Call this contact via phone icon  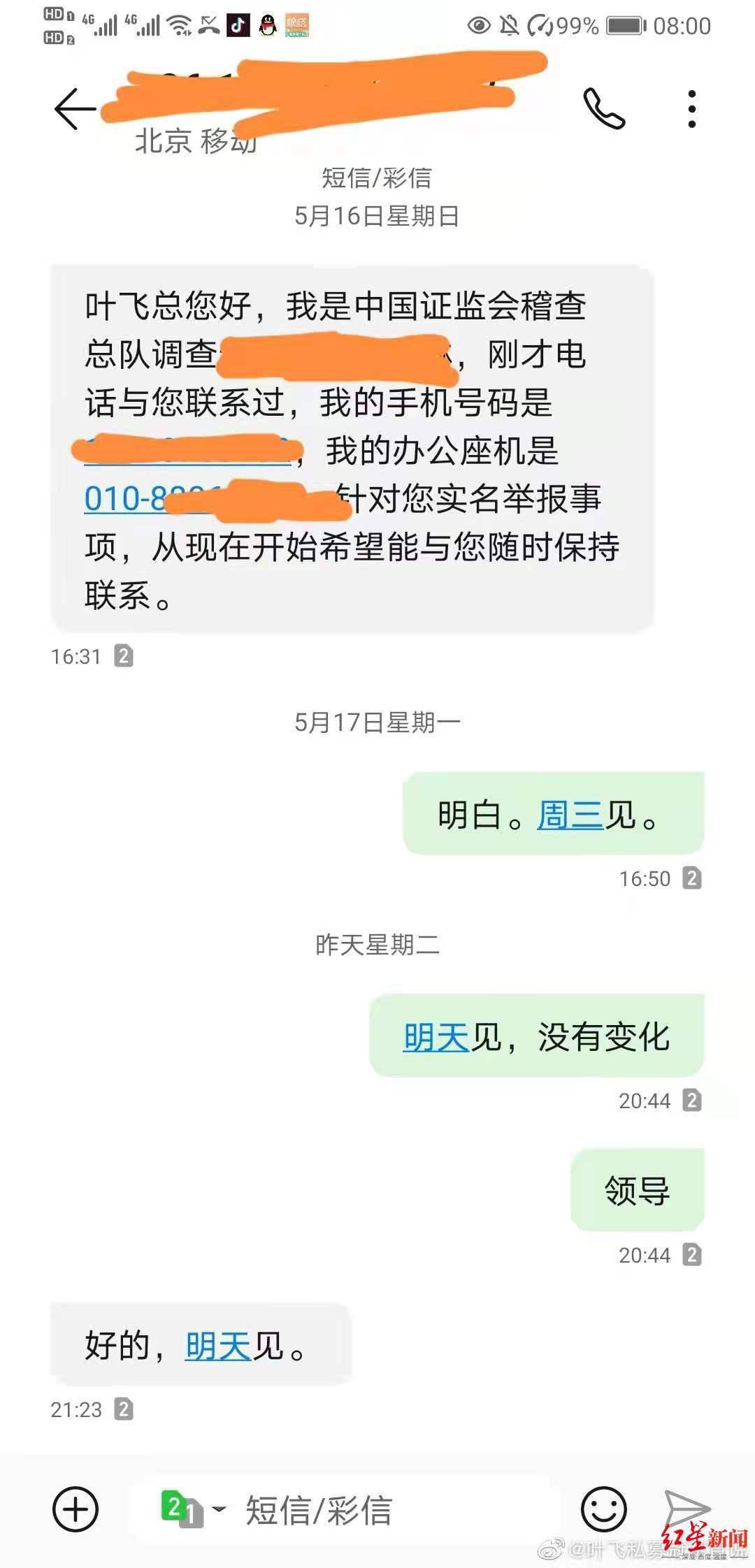pos(604,108)
